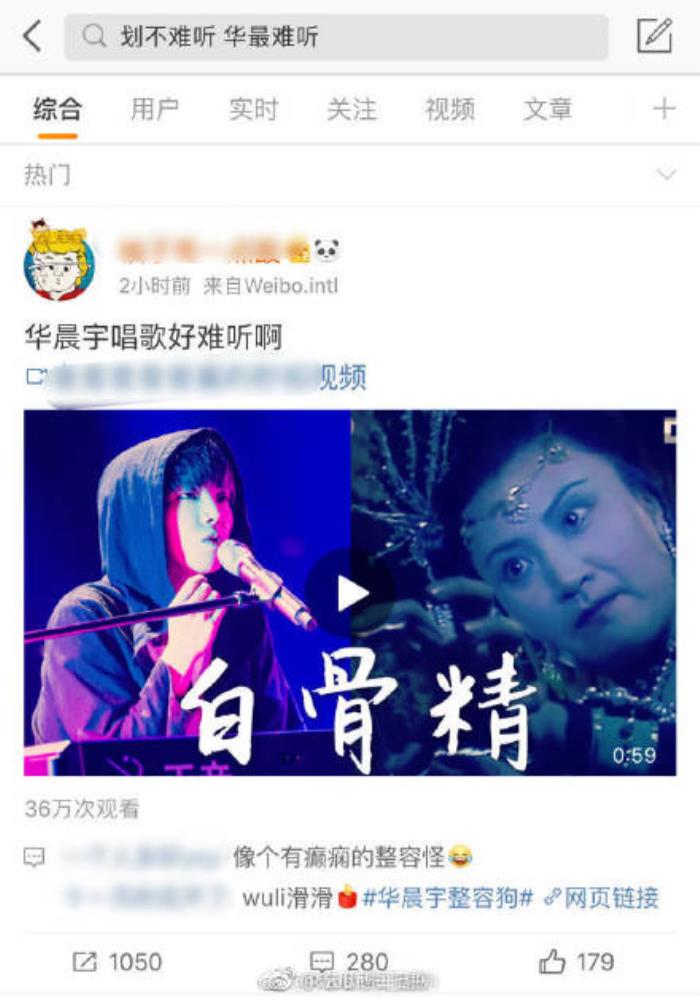The height and width of the screenshot is (999, 700).
Task: Play the 白骨精 video
Action: click(x=350, y=593)
